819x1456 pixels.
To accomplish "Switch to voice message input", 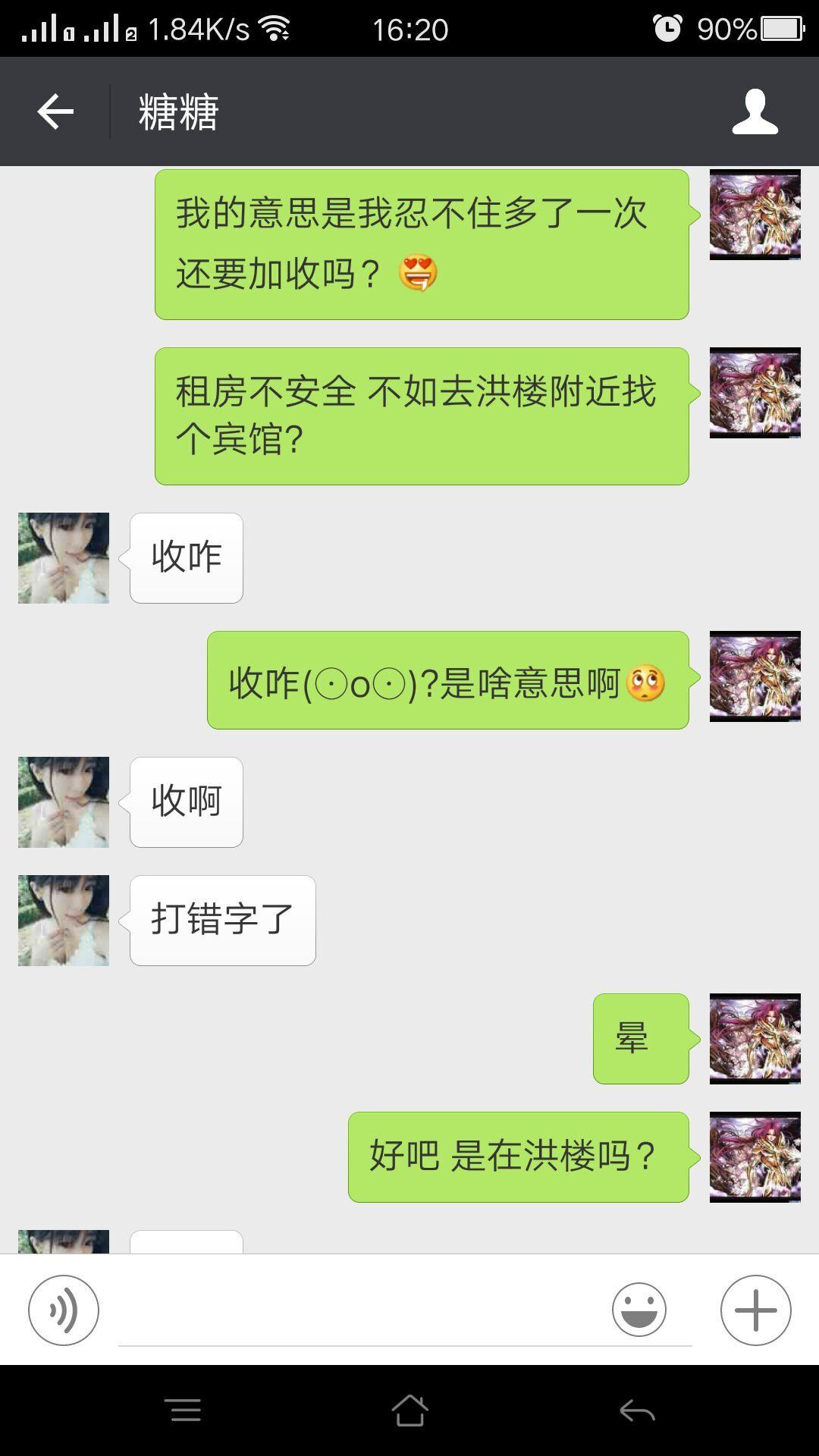I will point(64,1310).
